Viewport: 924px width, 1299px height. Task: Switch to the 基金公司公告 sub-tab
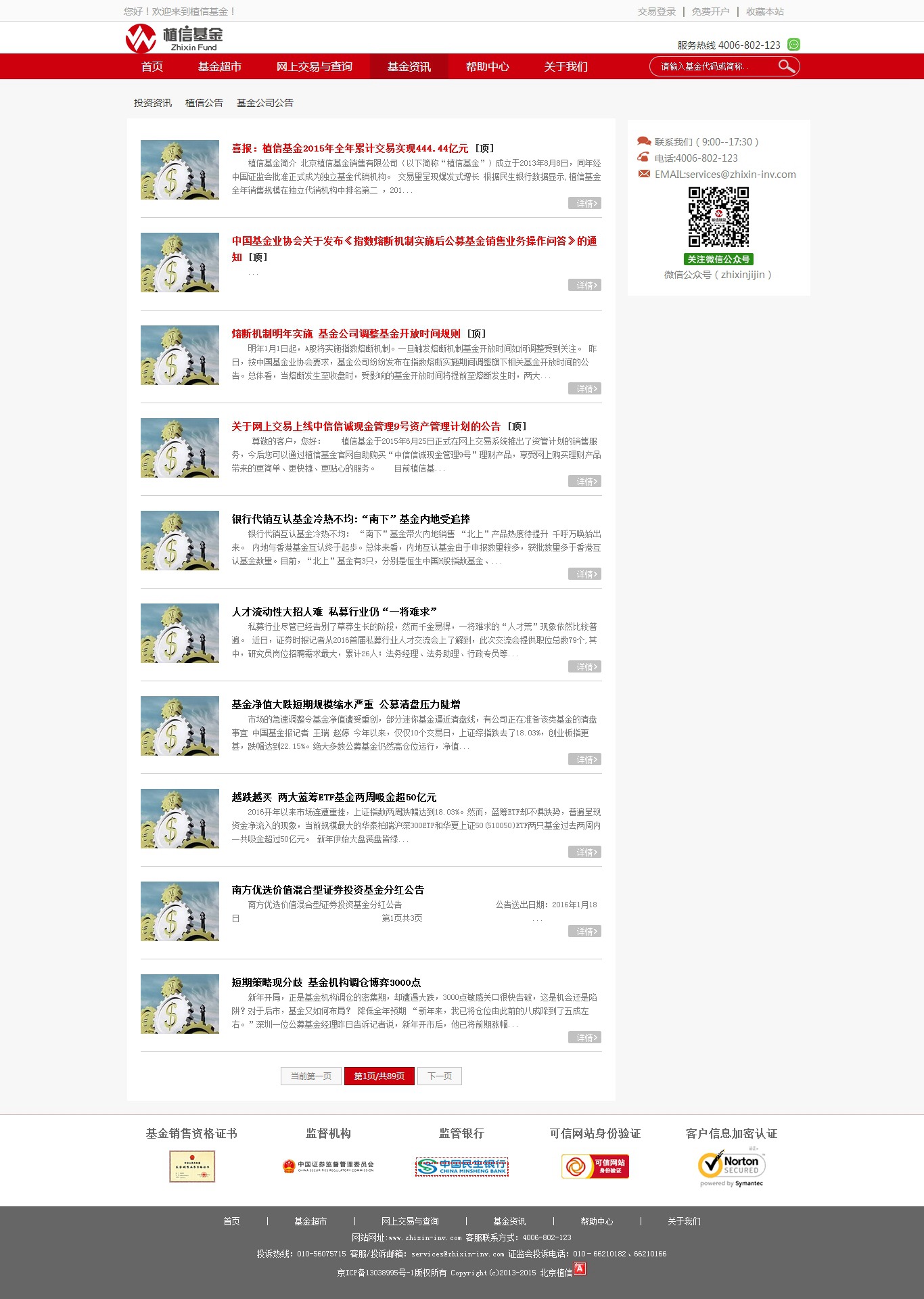click(264, 103)
